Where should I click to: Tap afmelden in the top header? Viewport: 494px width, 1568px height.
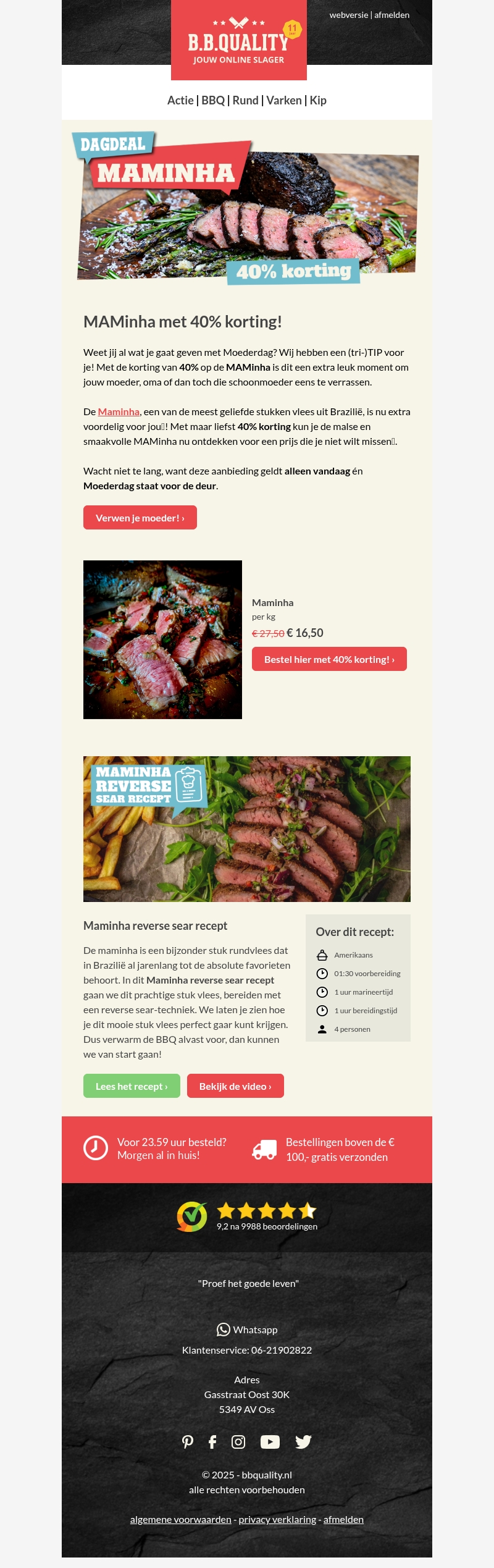tap(391, 15)
